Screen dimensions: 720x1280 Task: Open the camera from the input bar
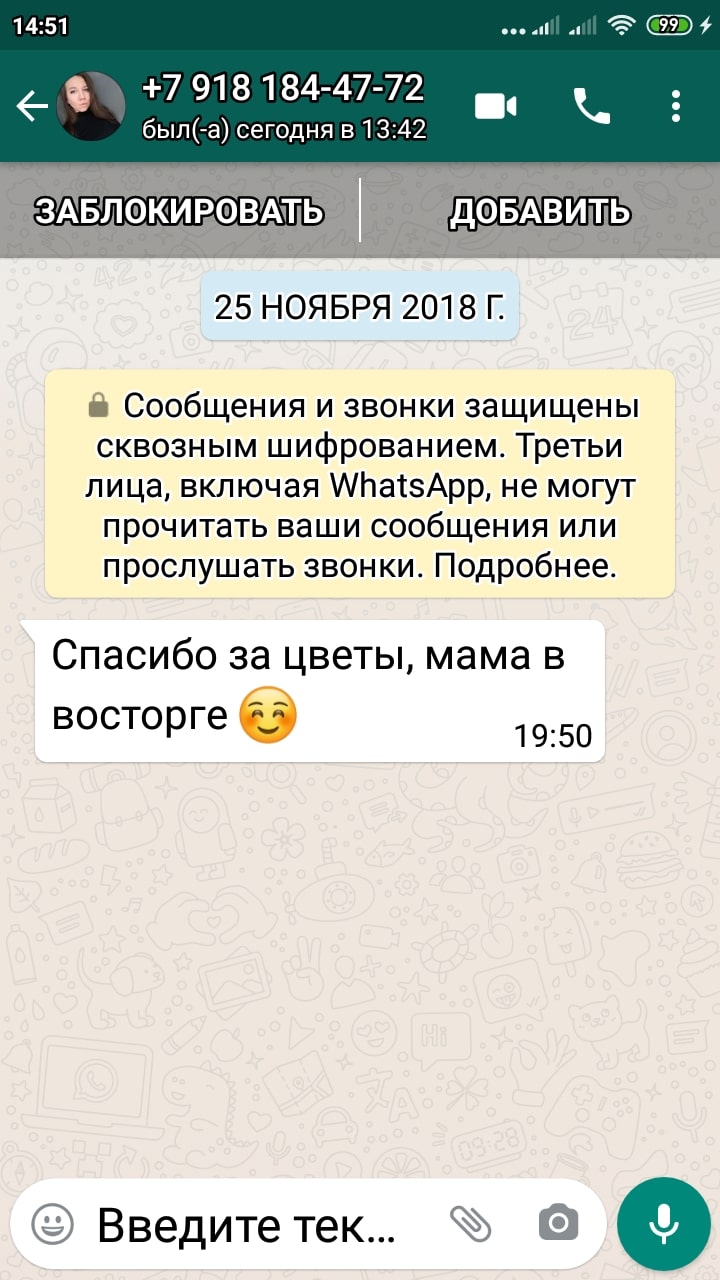[x=558, y=1223]
